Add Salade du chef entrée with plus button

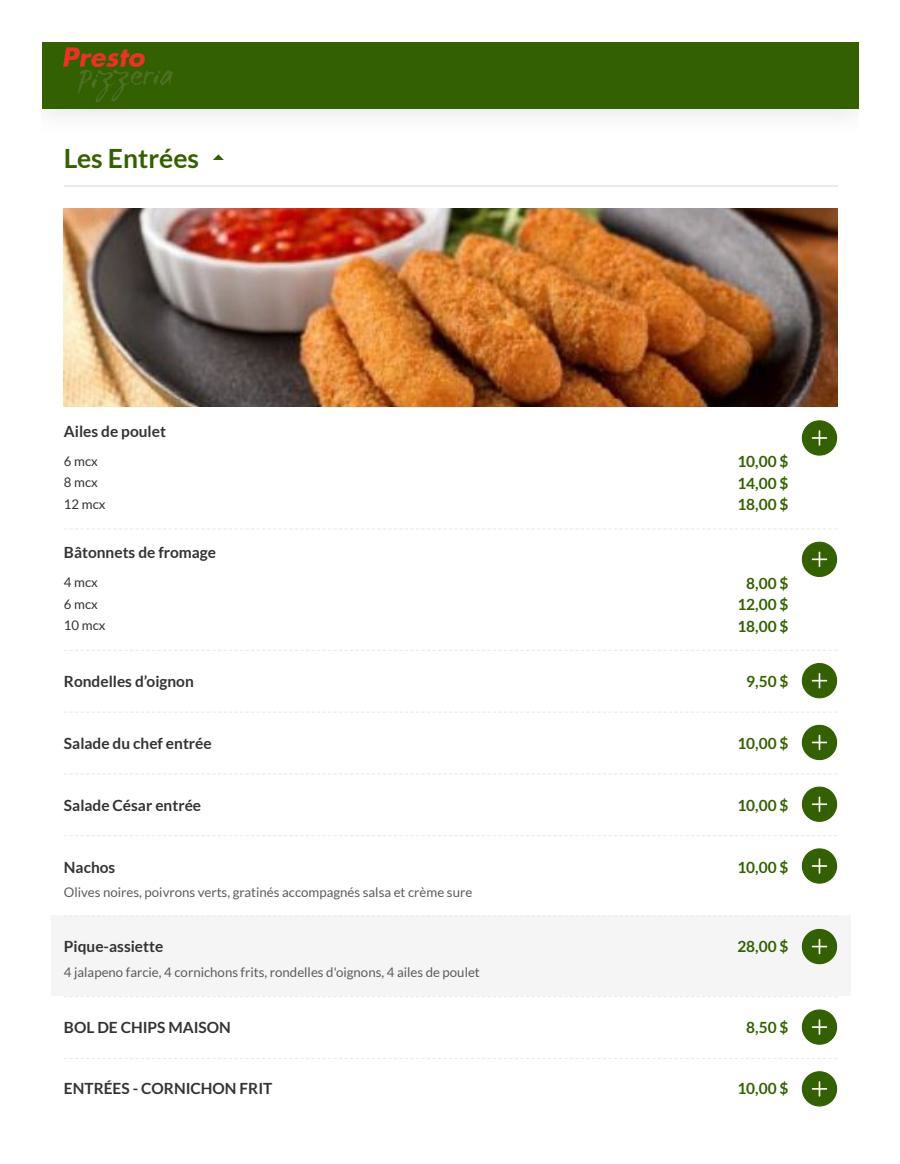pos(819,743)
